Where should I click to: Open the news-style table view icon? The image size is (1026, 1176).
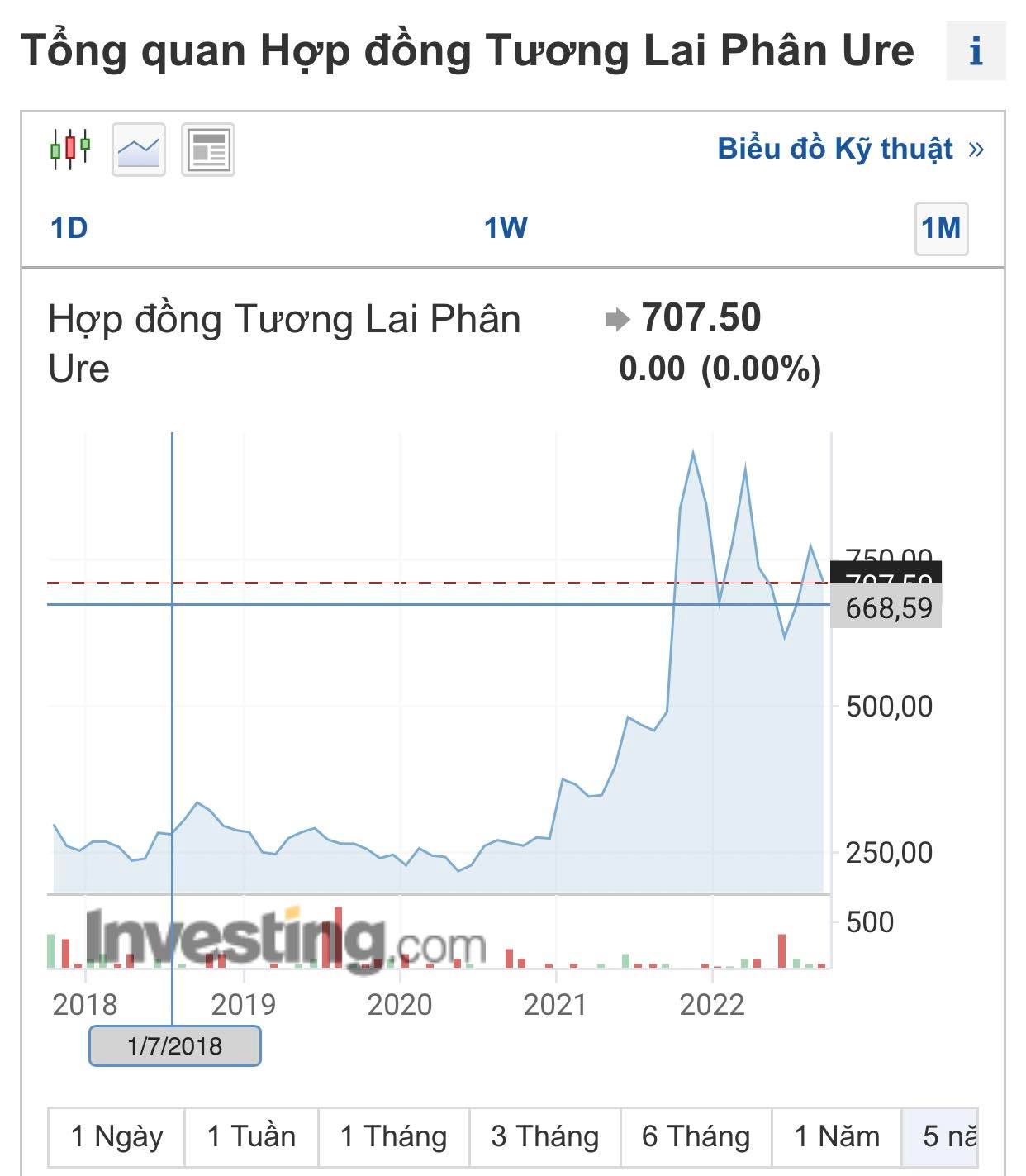point(207,150)
